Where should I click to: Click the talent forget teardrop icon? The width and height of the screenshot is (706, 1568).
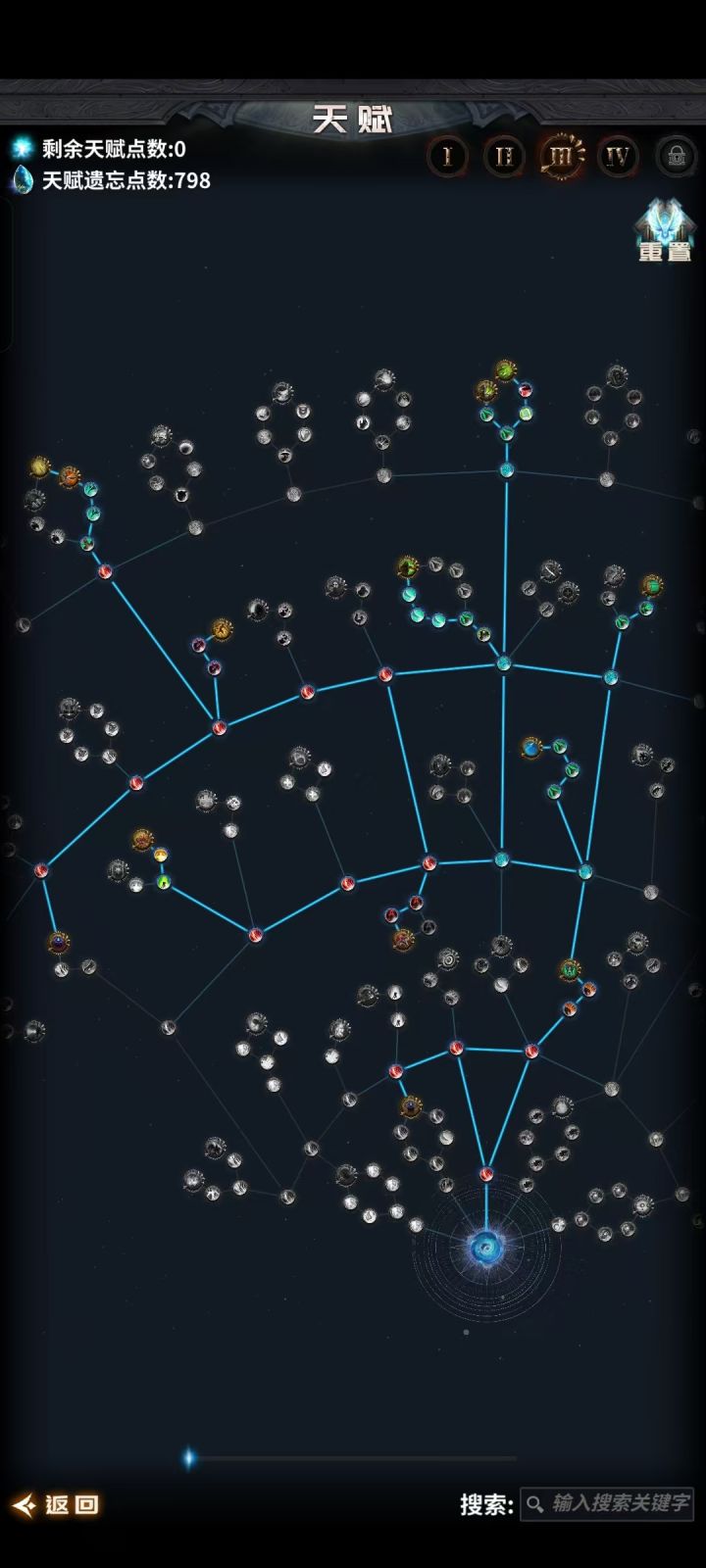click(22, 179)
